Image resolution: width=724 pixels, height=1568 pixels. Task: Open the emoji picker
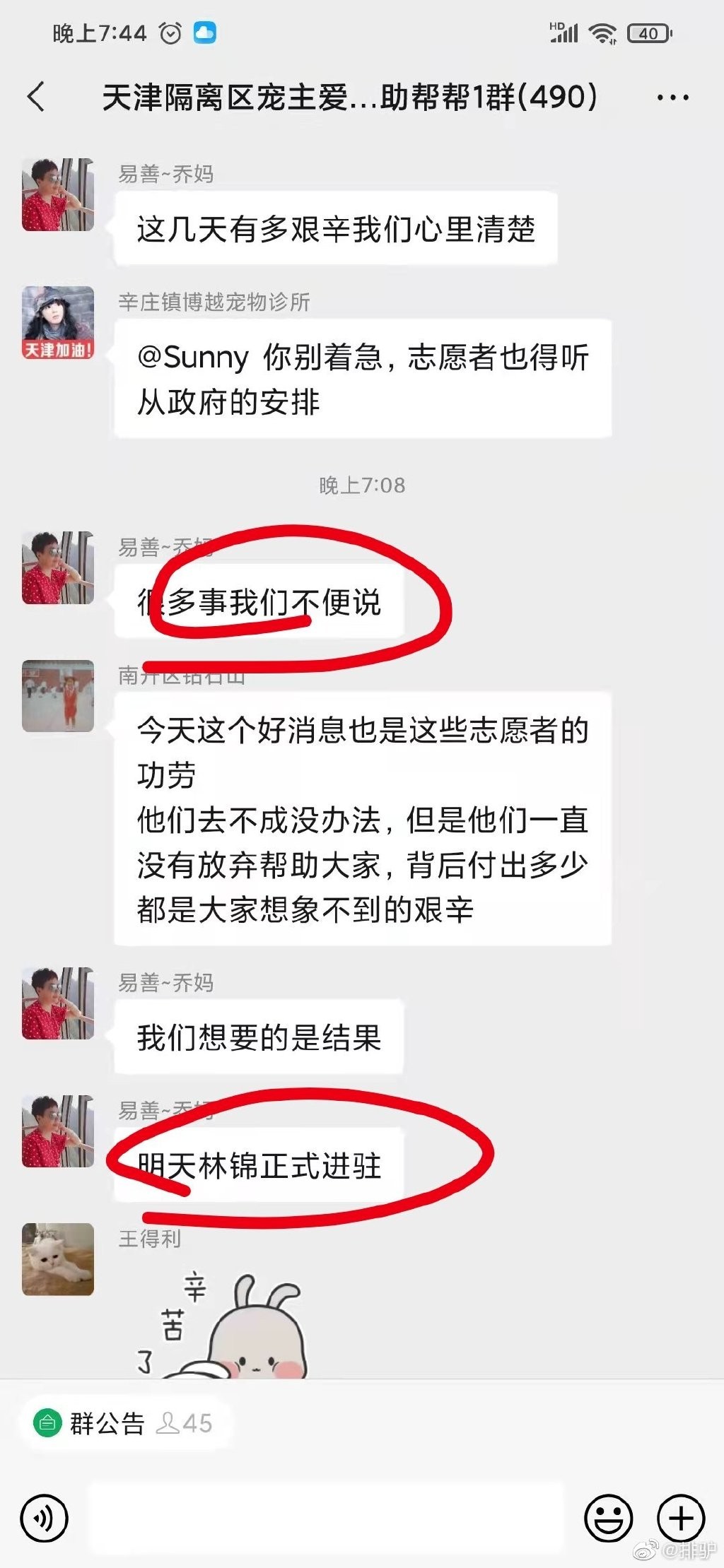coord(608,1517)
